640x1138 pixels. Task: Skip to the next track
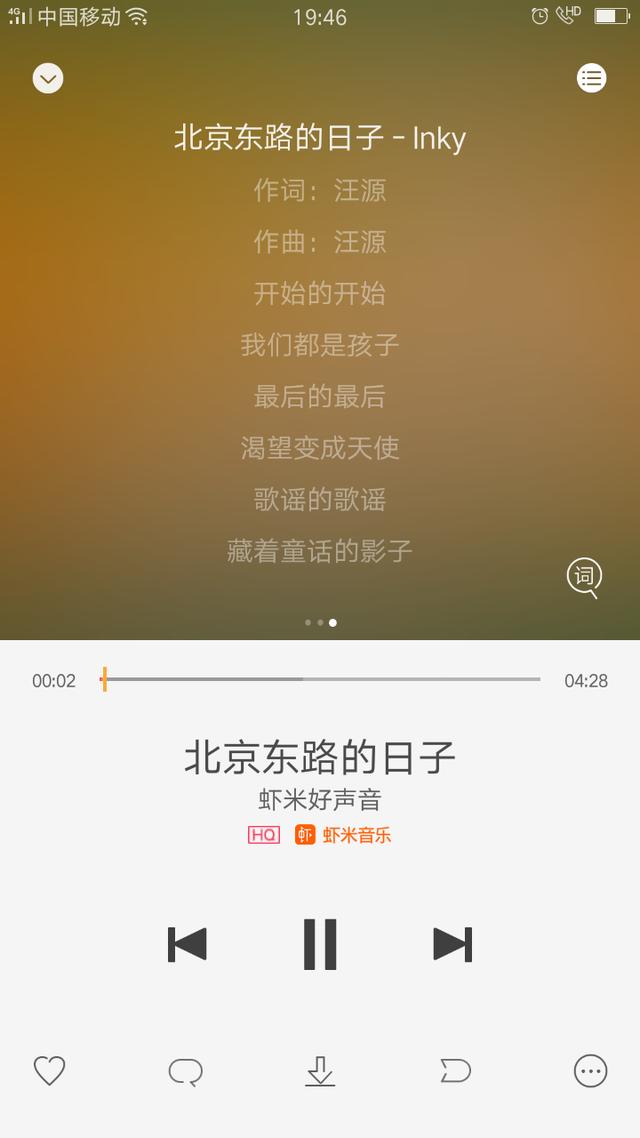click(453, 944)
